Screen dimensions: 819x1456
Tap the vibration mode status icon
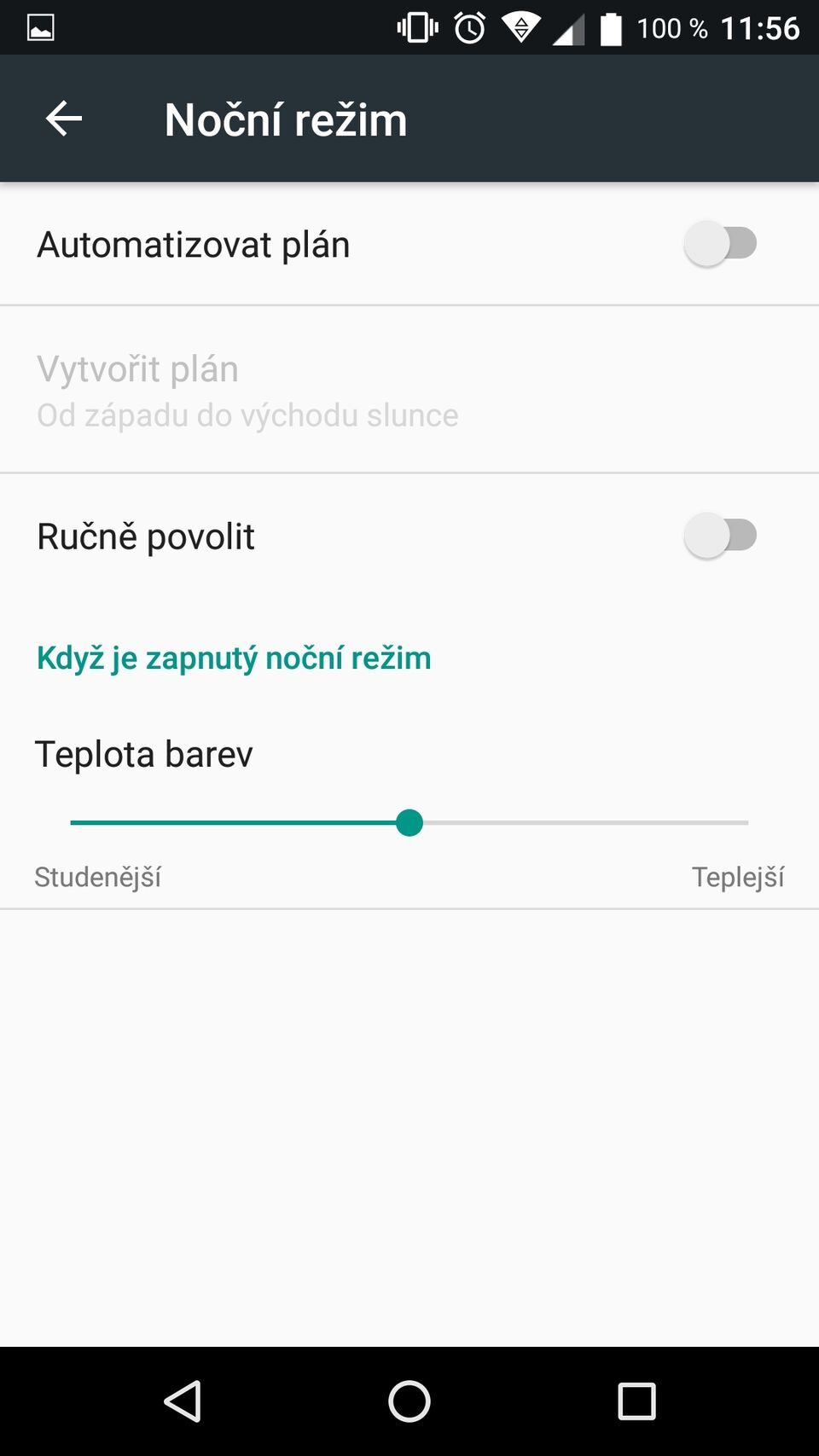414,26
